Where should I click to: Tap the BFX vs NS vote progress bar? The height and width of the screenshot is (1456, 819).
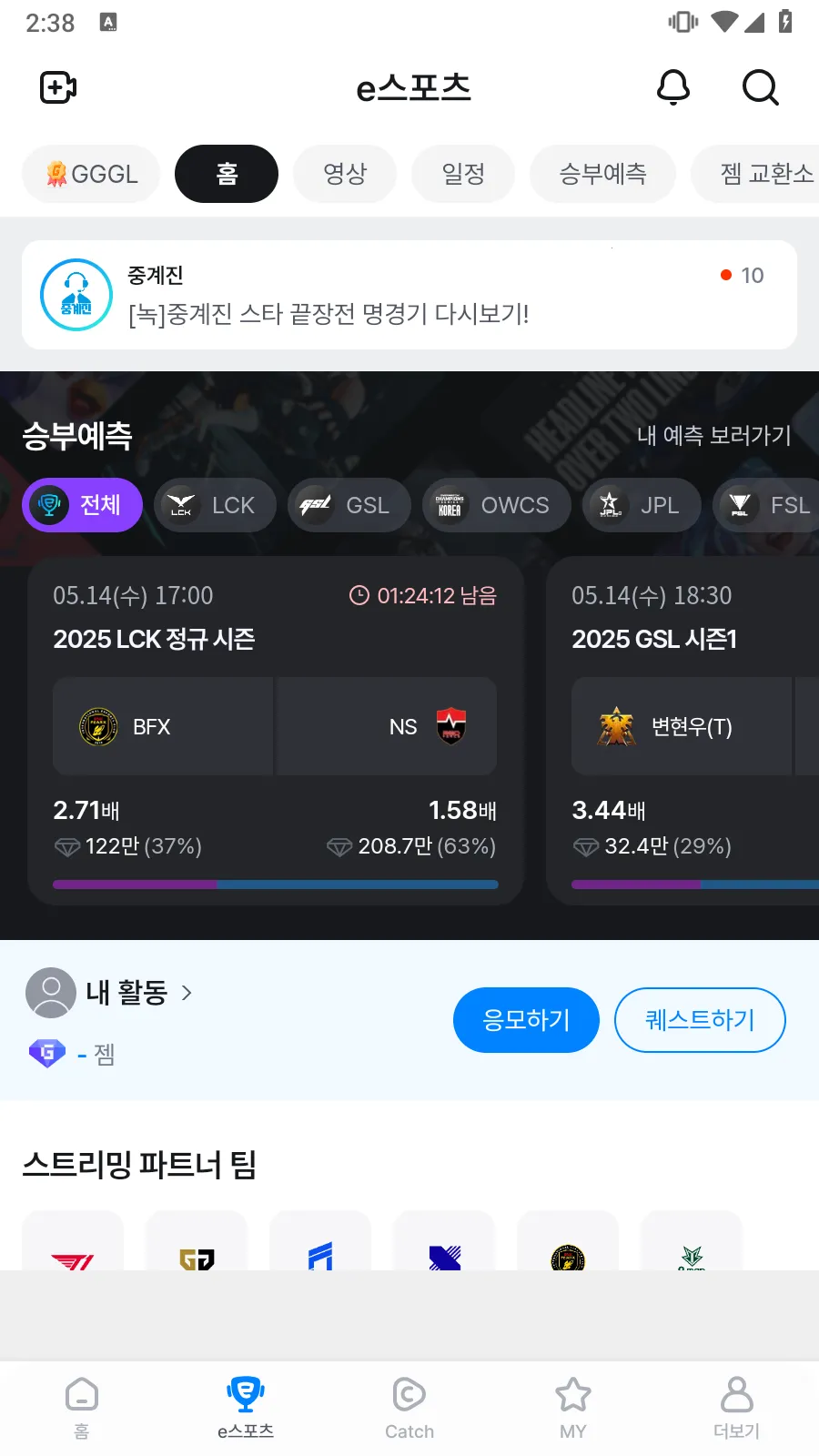point(275,884)
